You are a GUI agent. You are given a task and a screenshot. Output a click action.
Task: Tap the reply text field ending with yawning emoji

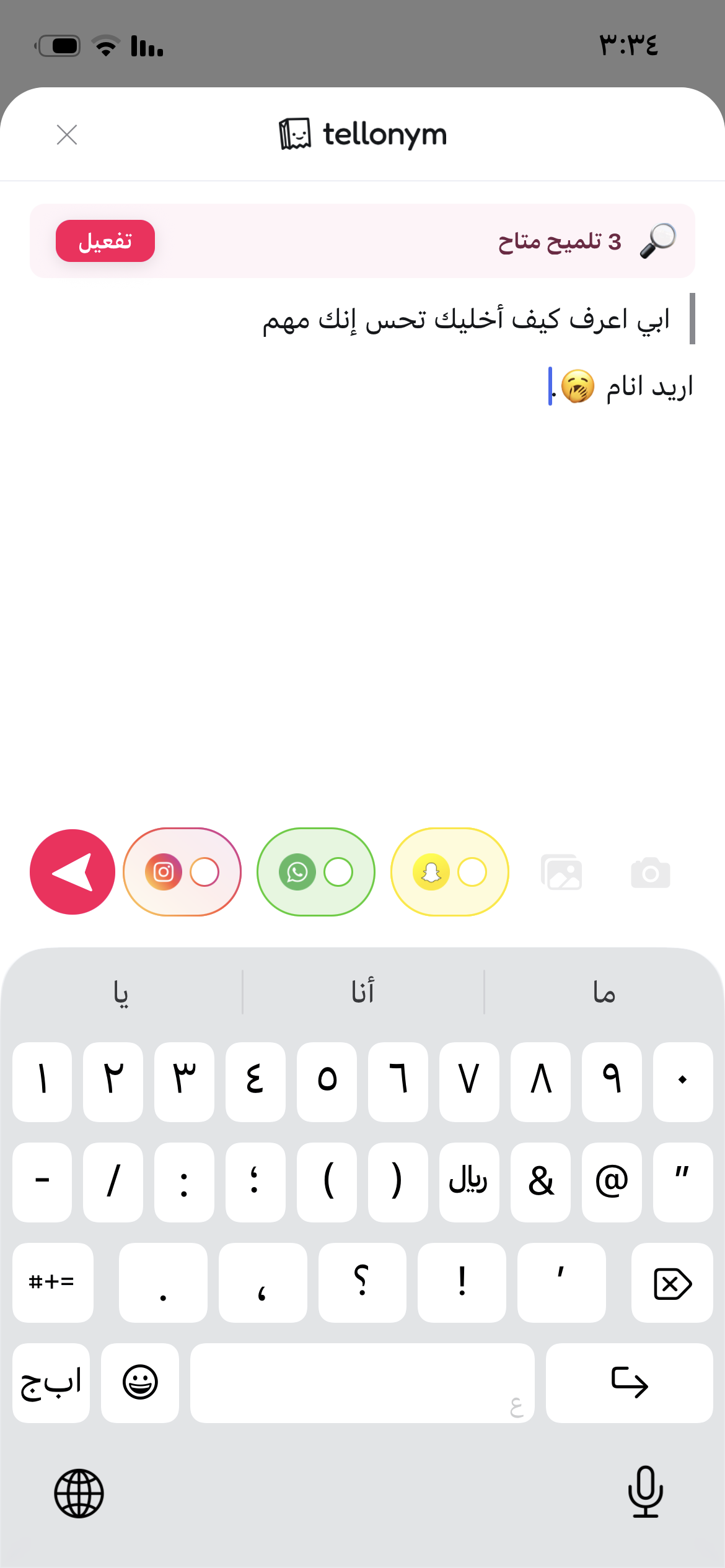(620, 387)
